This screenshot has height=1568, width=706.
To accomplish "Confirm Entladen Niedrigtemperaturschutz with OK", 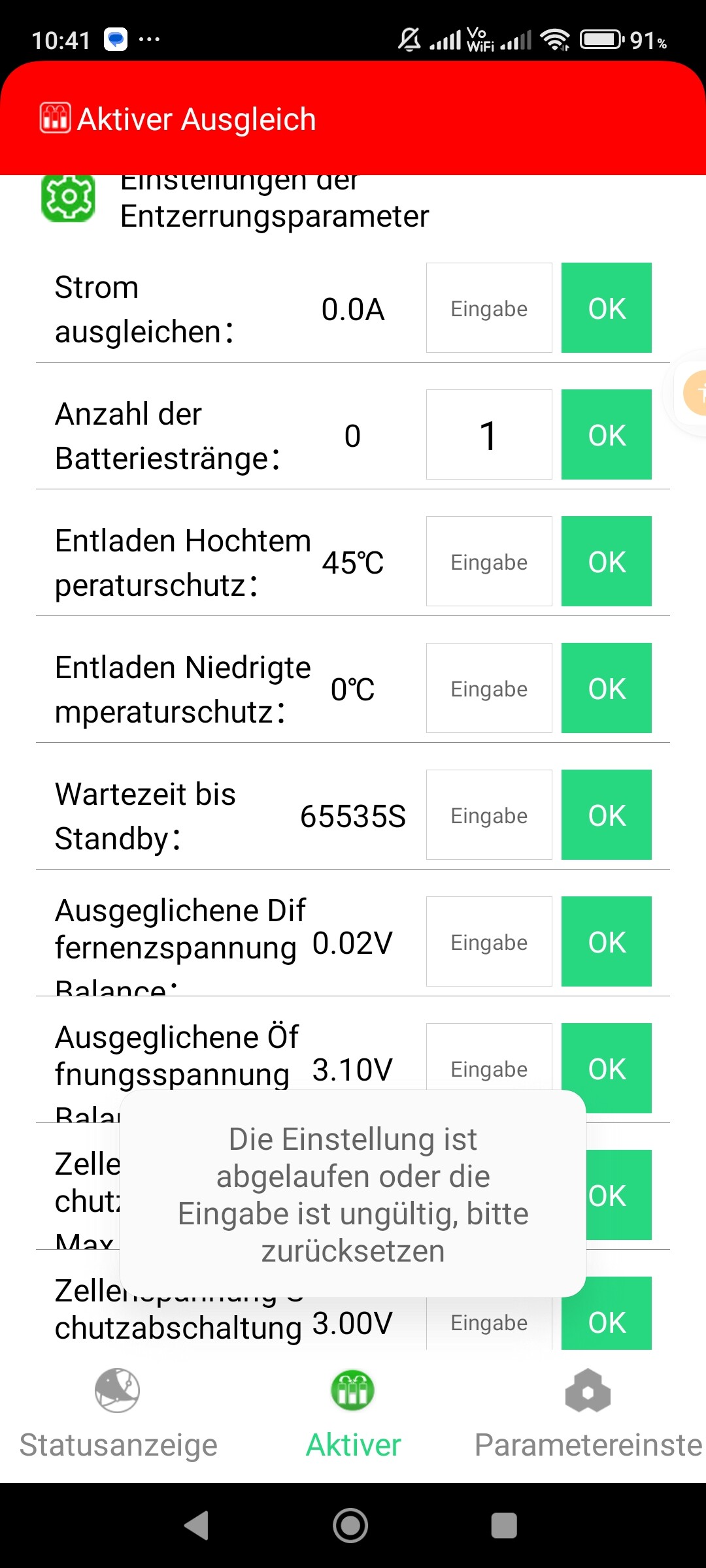I will [x=607, y=688].
